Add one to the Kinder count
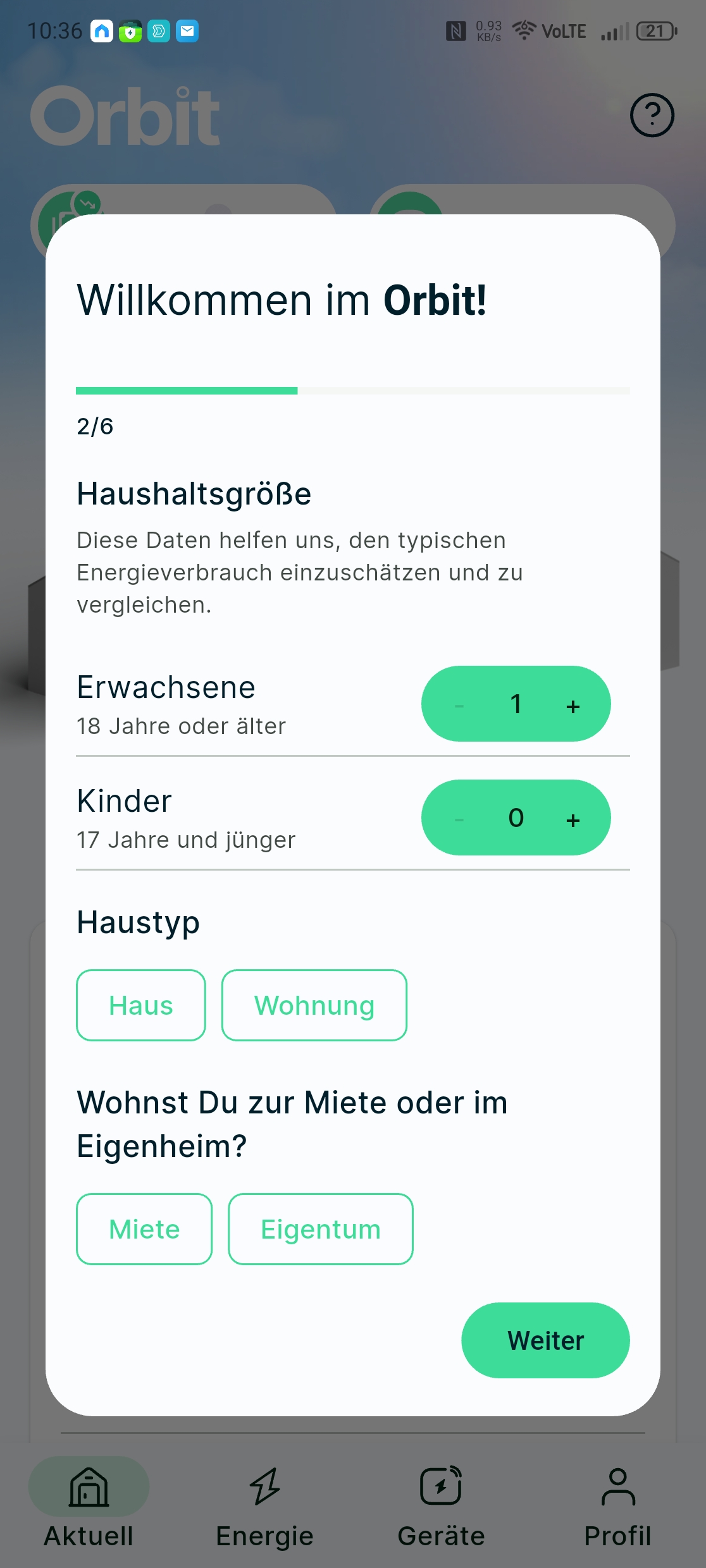This screenshot has width=706, height=1568. [x=573, y=819]
